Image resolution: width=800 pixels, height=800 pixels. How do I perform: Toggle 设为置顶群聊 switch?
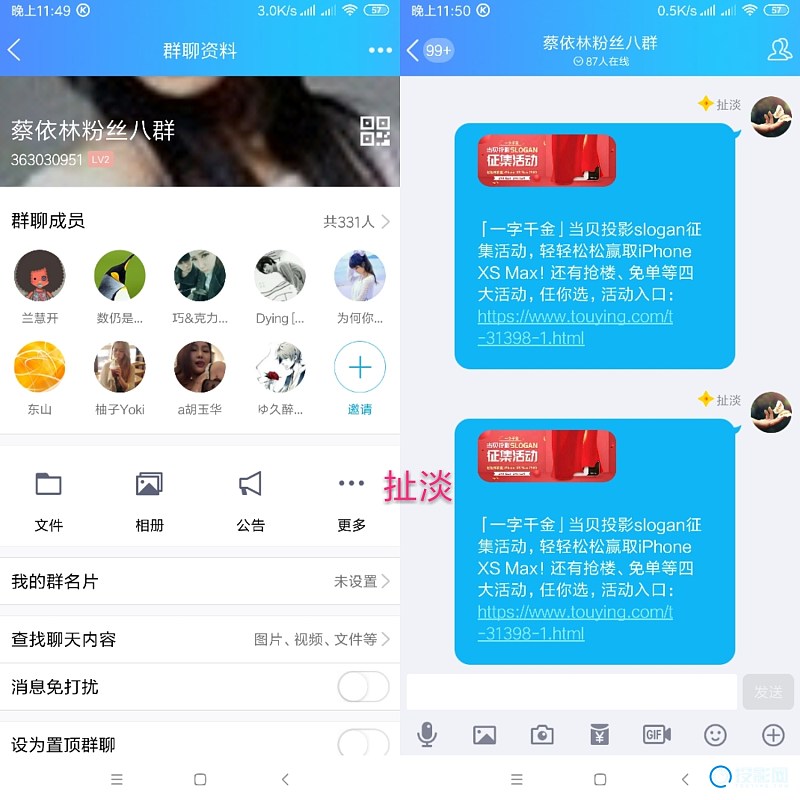pyautogui.click(x=362, y=744)
